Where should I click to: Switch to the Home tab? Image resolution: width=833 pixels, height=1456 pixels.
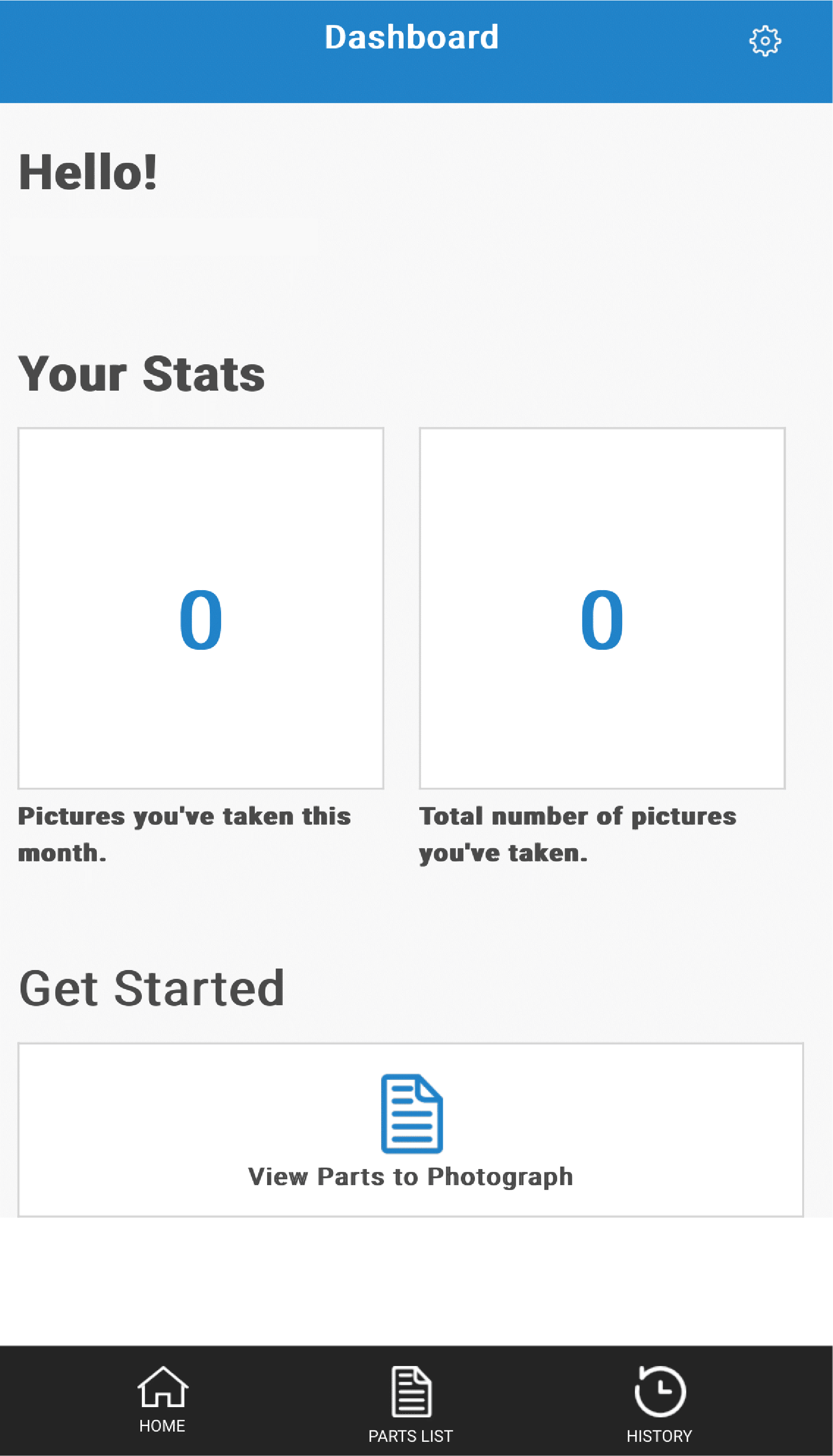[x=162, y=1399]
